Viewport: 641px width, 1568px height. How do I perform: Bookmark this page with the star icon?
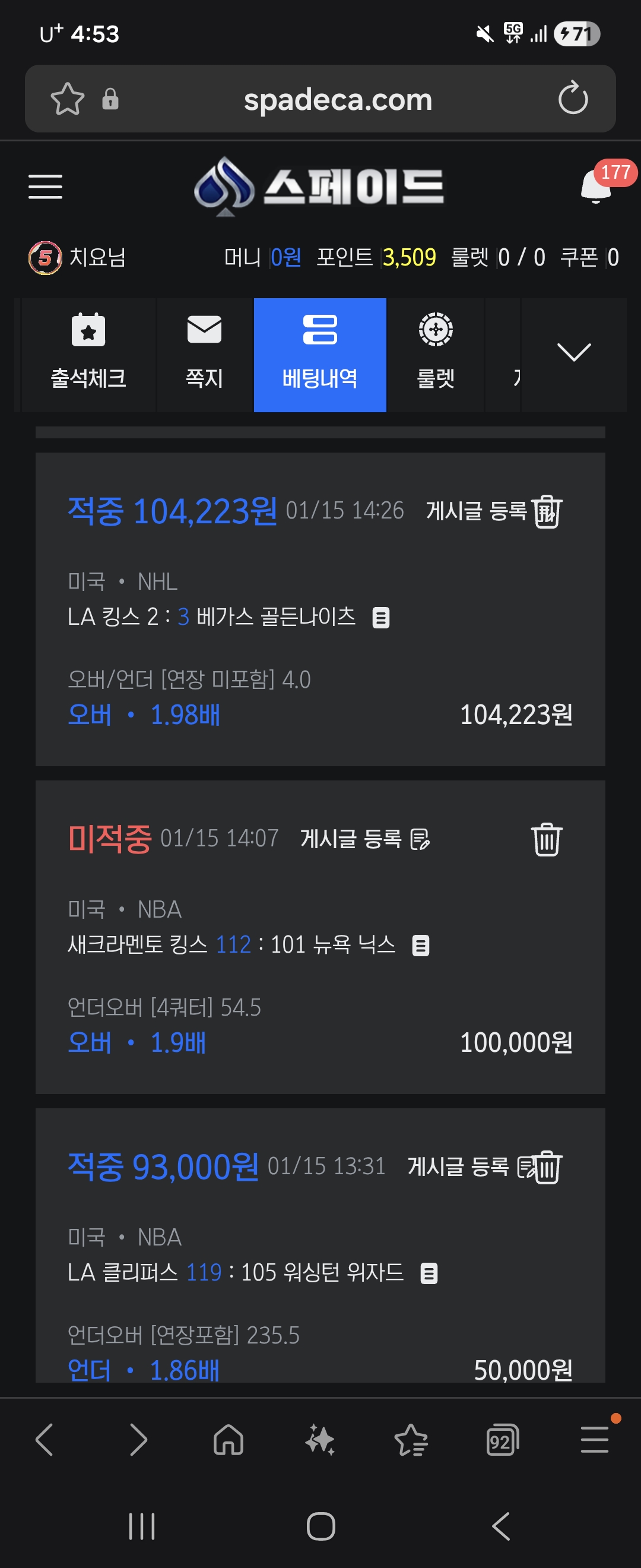(x=68, y=99)
